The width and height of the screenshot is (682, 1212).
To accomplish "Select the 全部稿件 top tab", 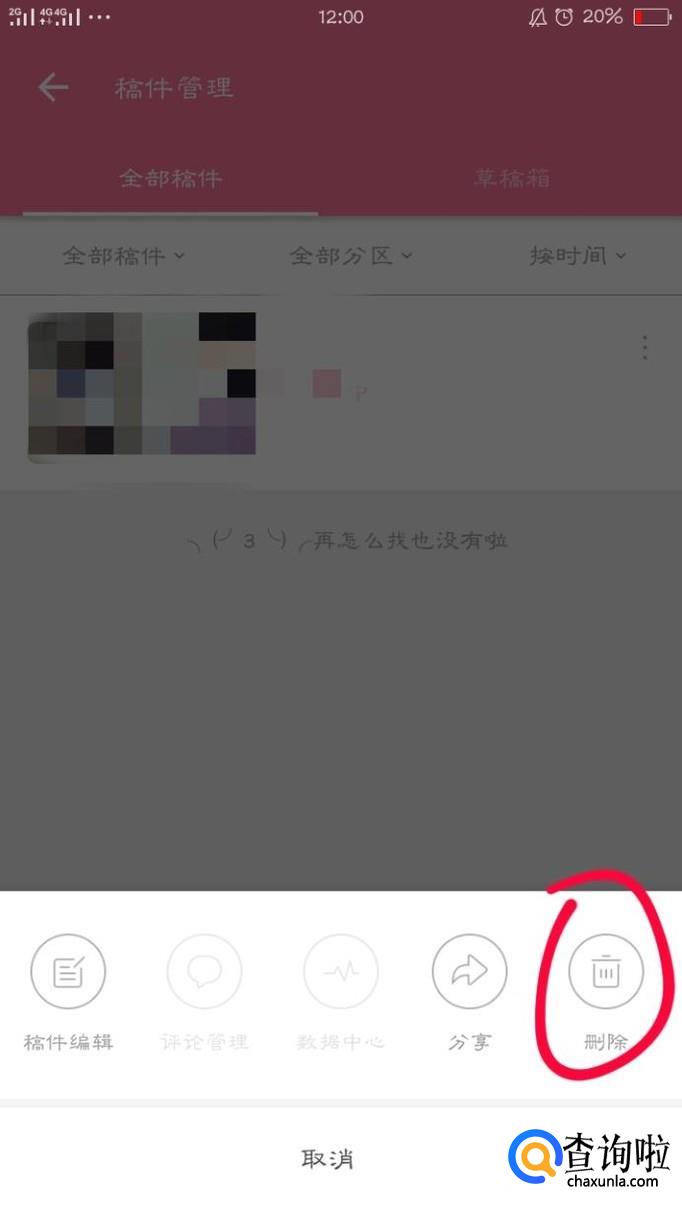I will (170, 179).
